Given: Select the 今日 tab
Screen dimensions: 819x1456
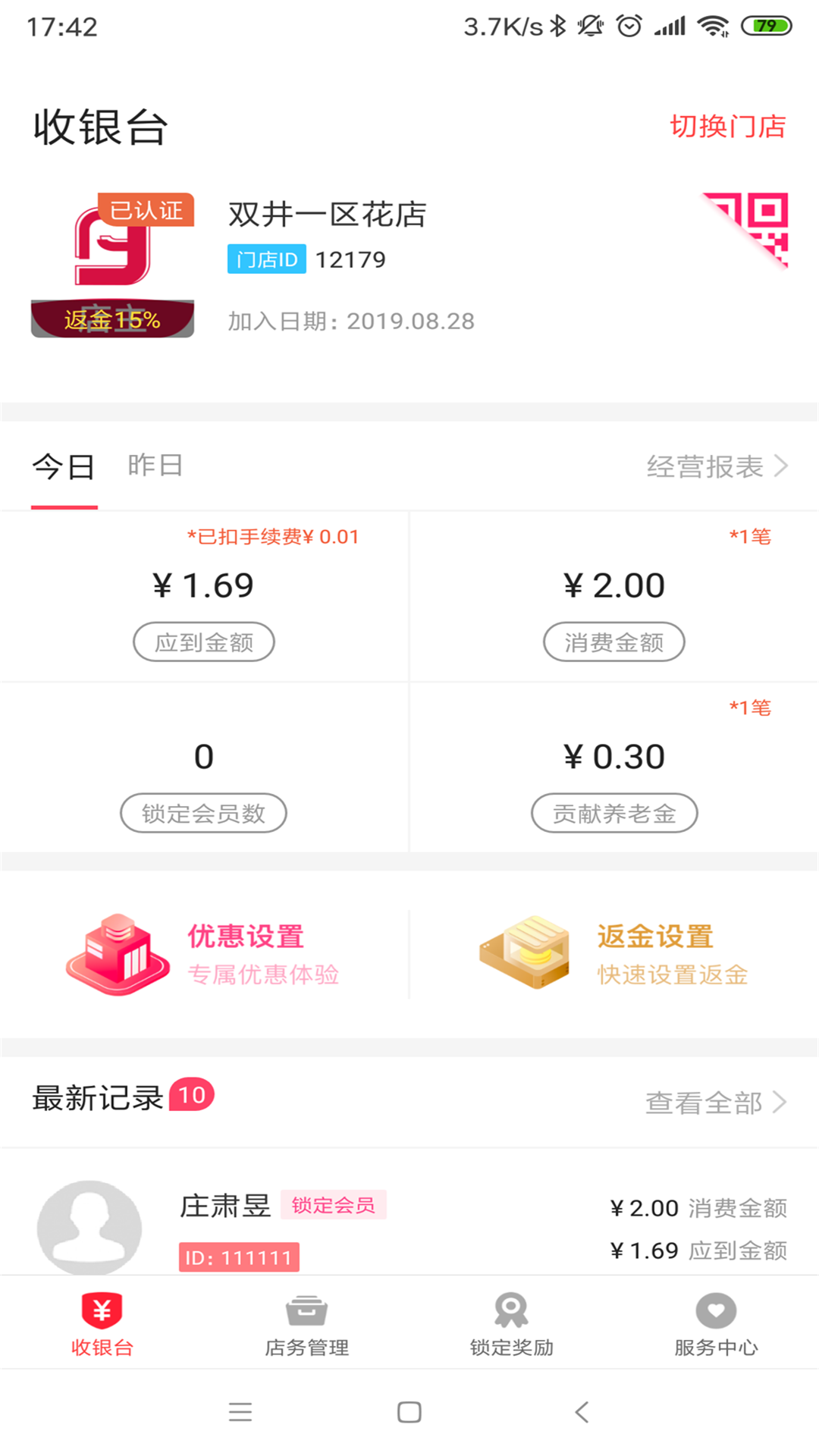Looking at the screenshot, I should click(64, 466).
